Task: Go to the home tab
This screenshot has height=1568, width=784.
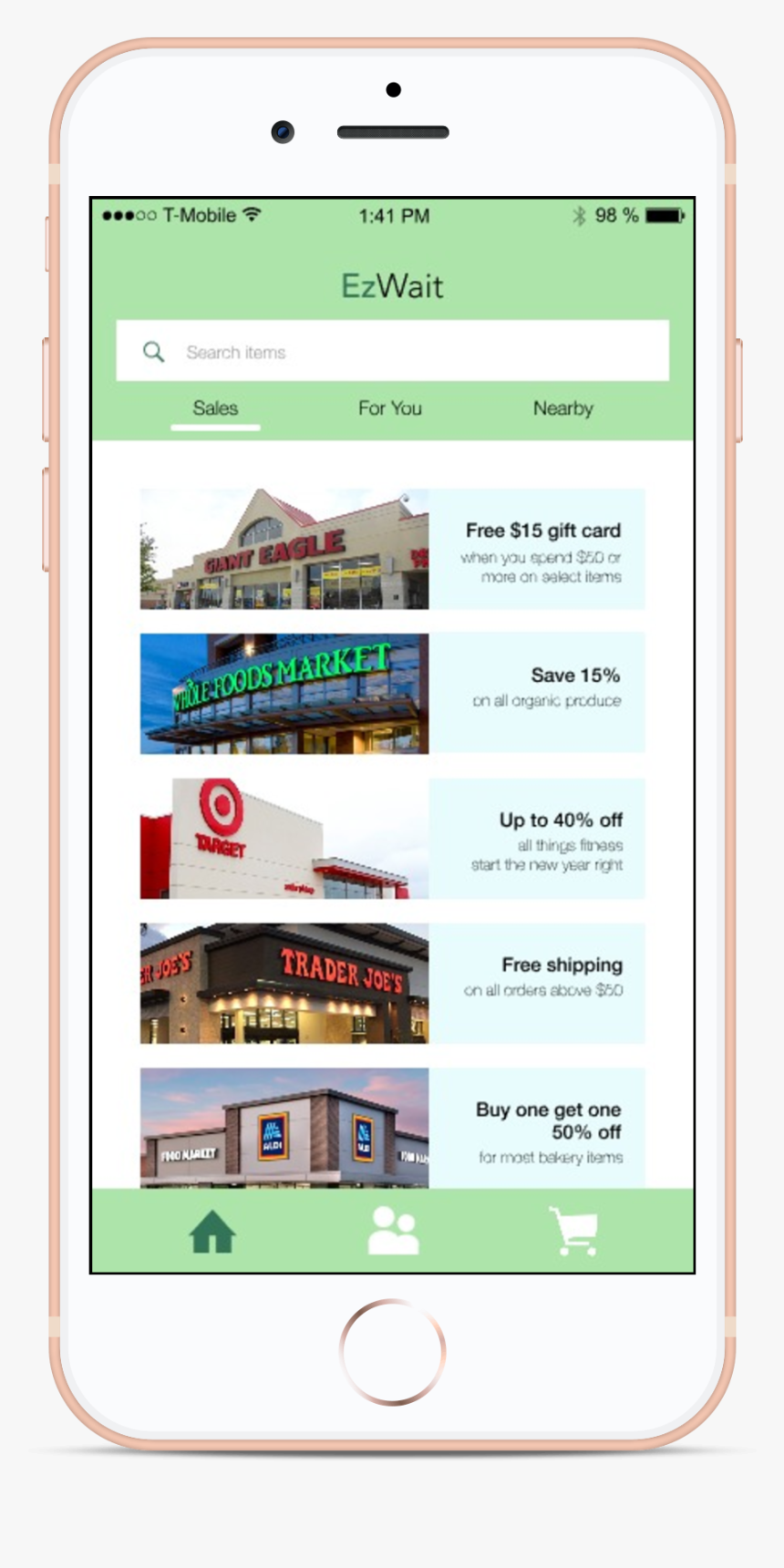Action: point(212,1232)
